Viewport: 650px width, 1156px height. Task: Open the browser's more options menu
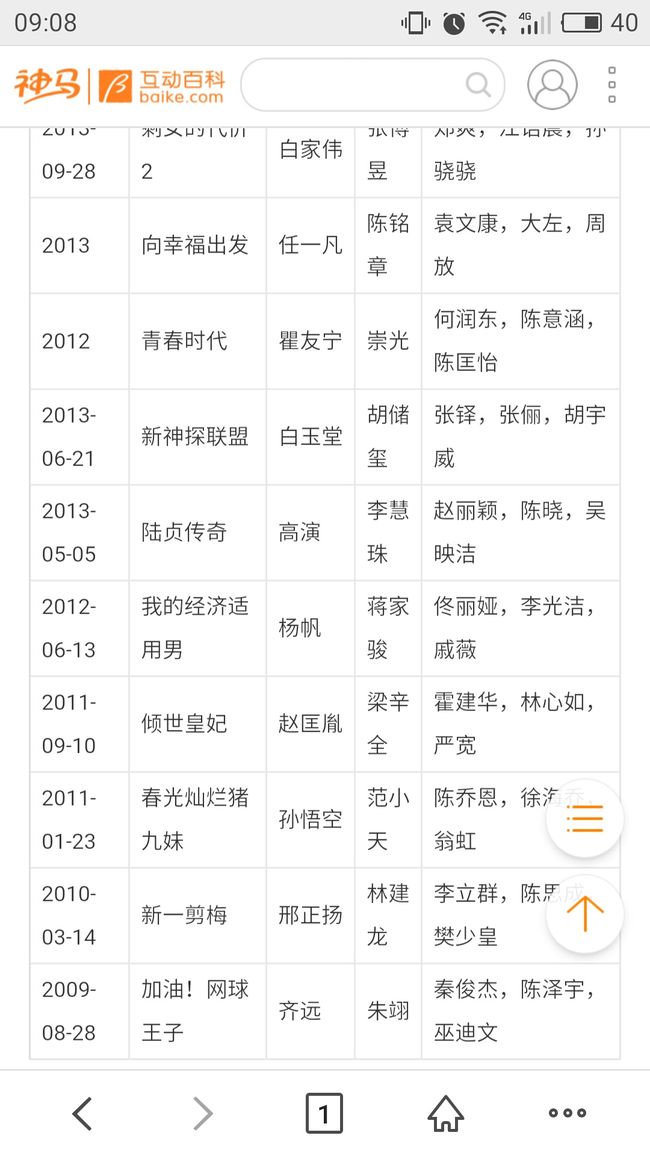(x=567, y=1113)
